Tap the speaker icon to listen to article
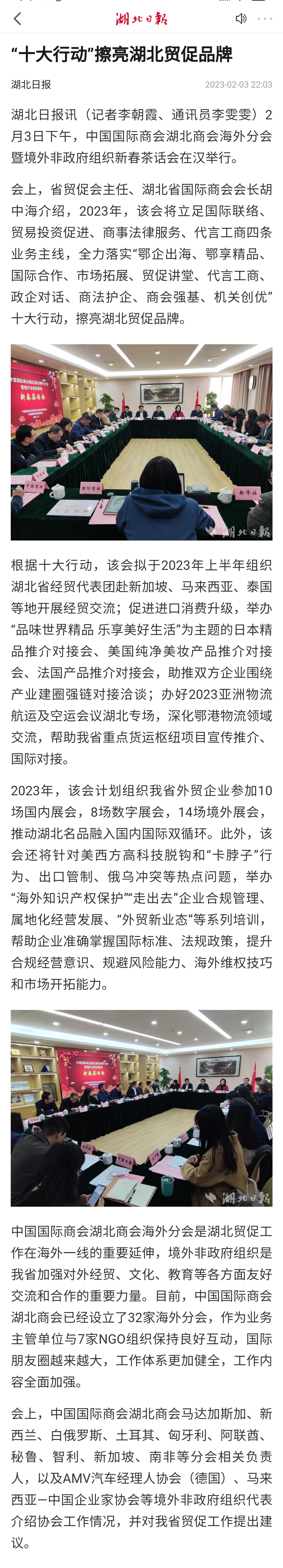The height and width of the screenshot is (1568, 283). click(241, 19)
